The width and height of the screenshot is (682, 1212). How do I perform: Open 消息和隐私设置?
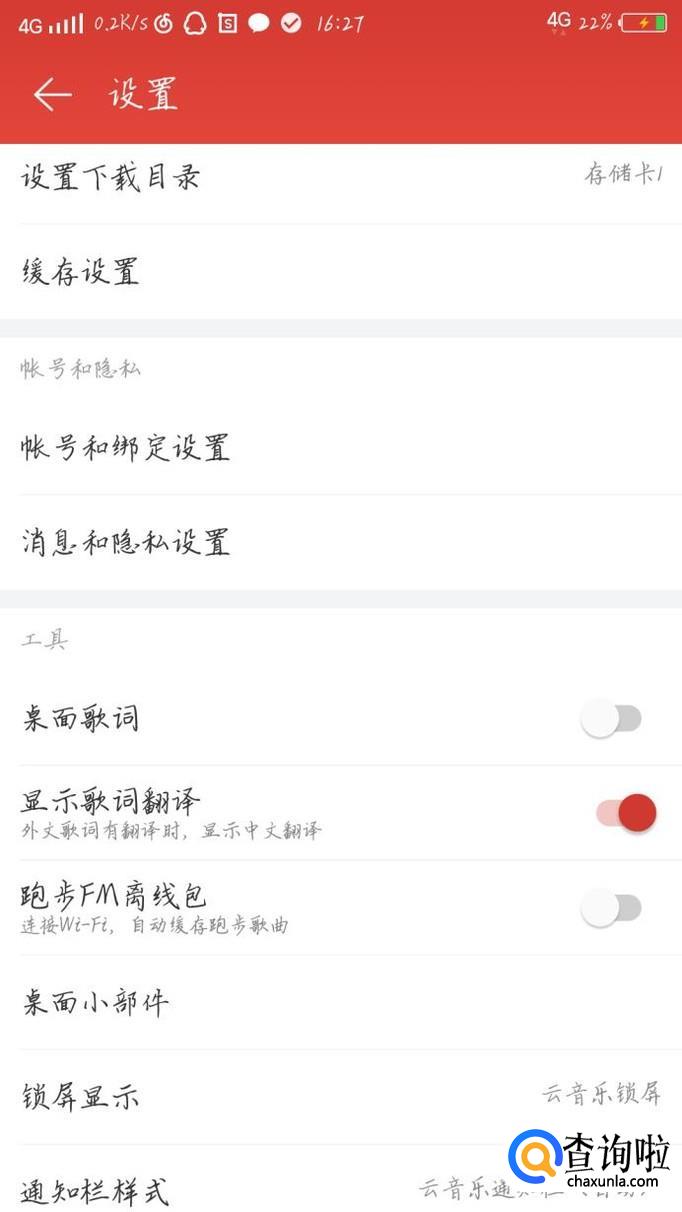pos(340,542)
